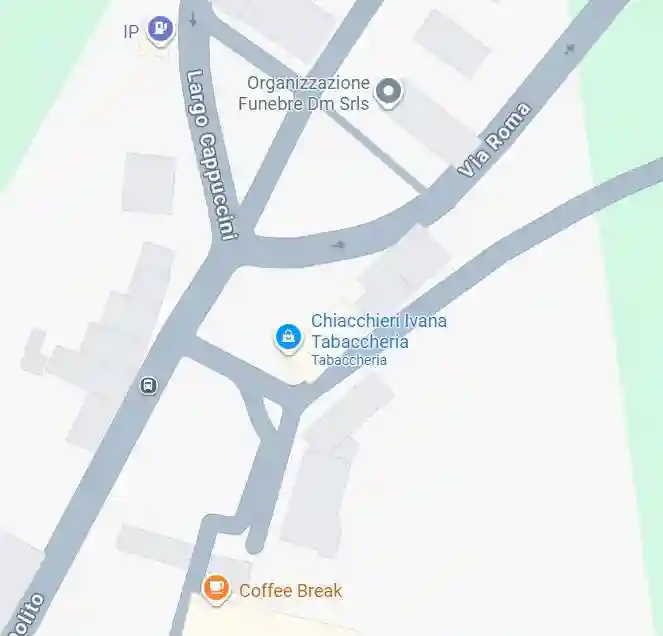Screen dimensions: 663x636
Task: Select the bus stop icon
Action: click(148, 385)
